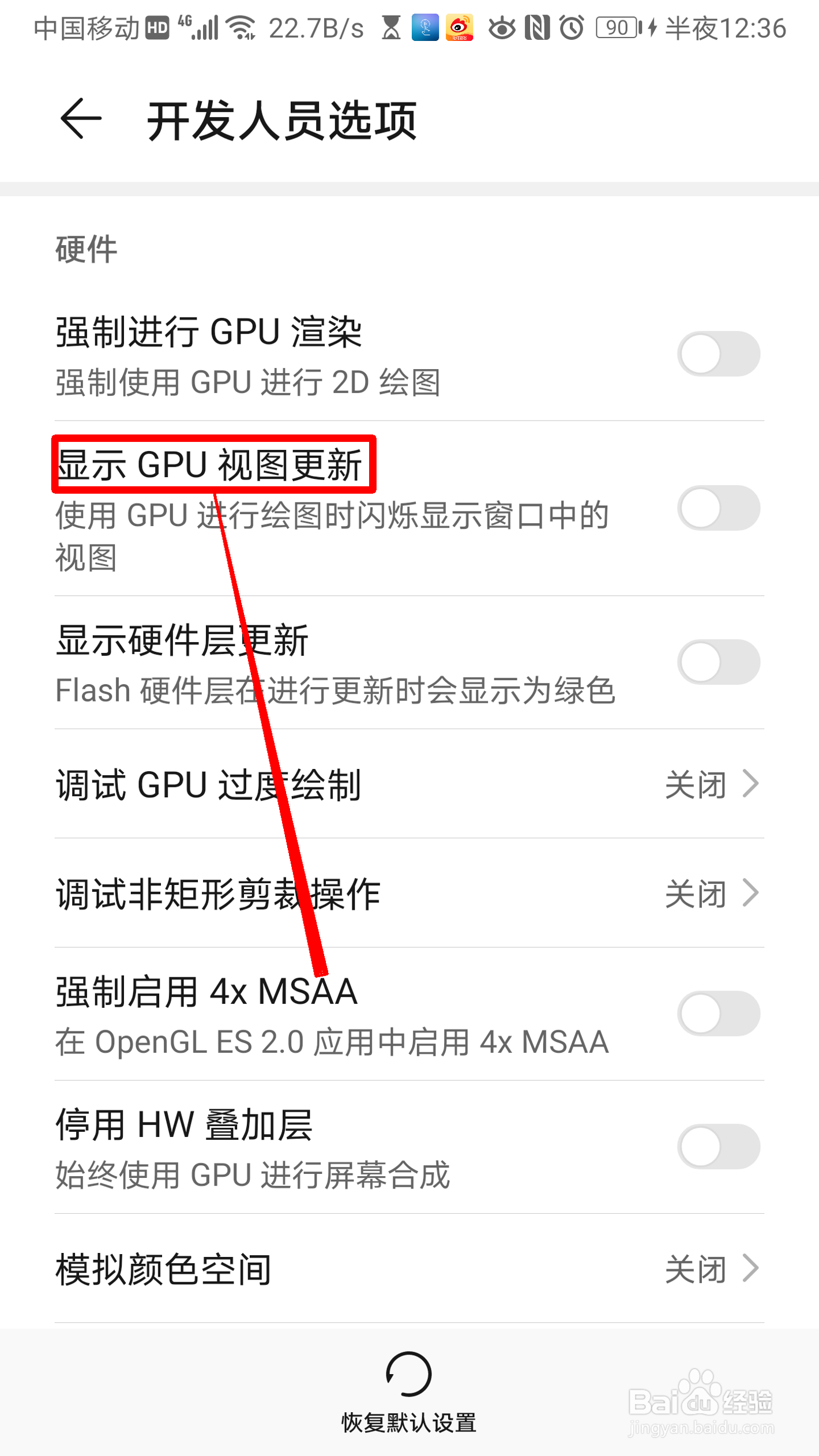Tap the WiFi signal icon
819x1456 pixels.
coord(239,28)
